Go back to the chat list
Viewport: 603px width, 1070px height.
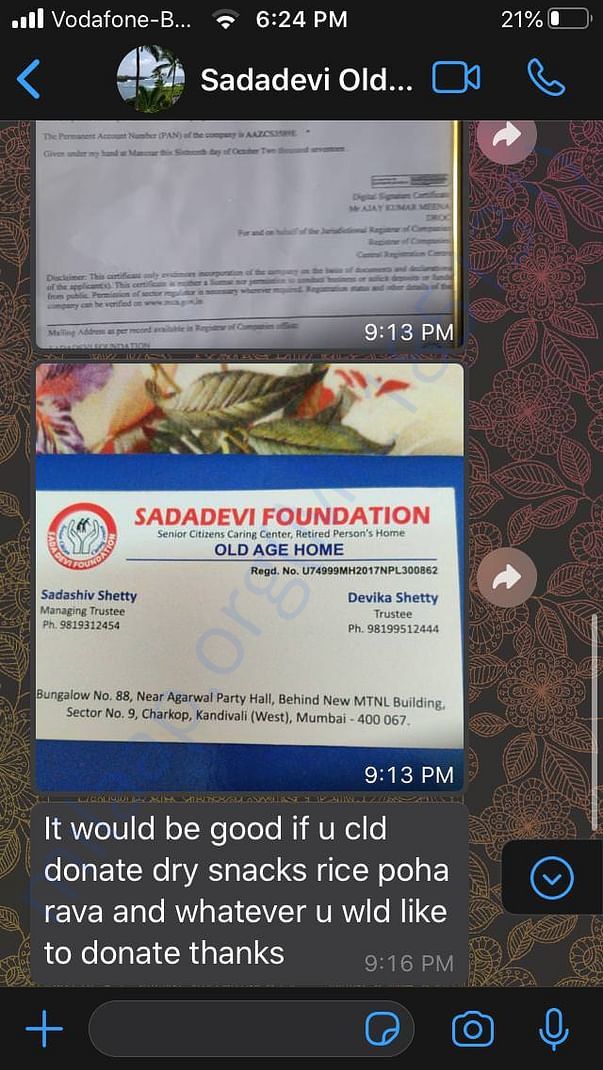28,79
